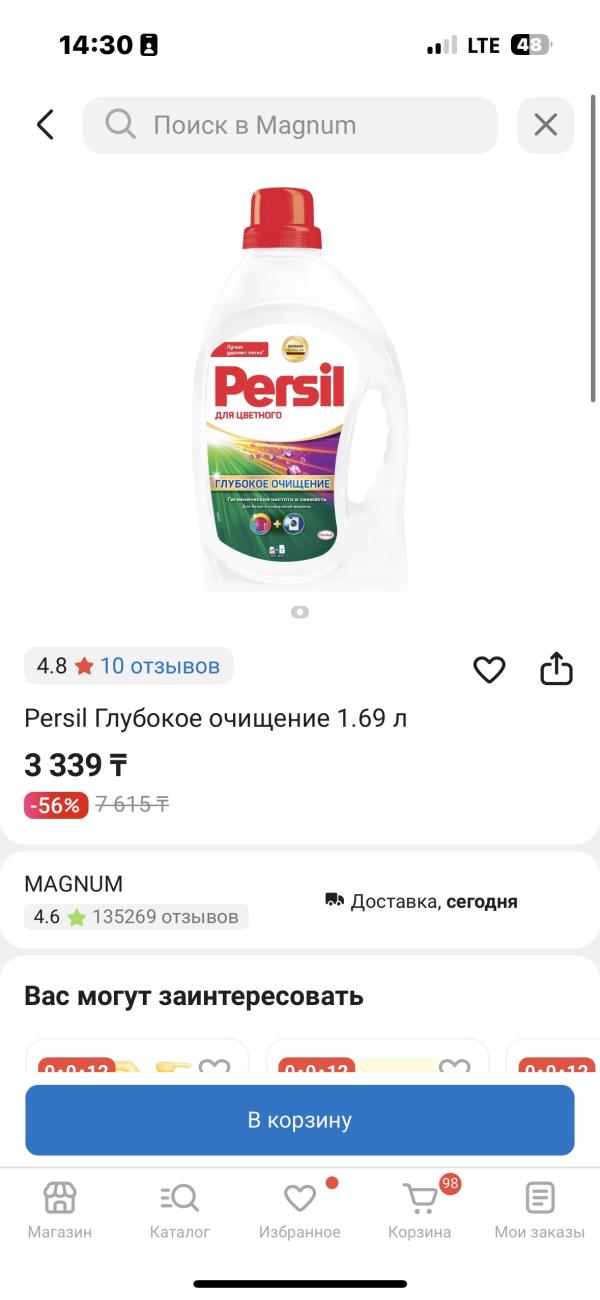Image resolution: width=600 pixels, height=1300 pixels.
Task: Go to the Мои заказы tab
Action: pyautogui.click(x=540, y=1210)
